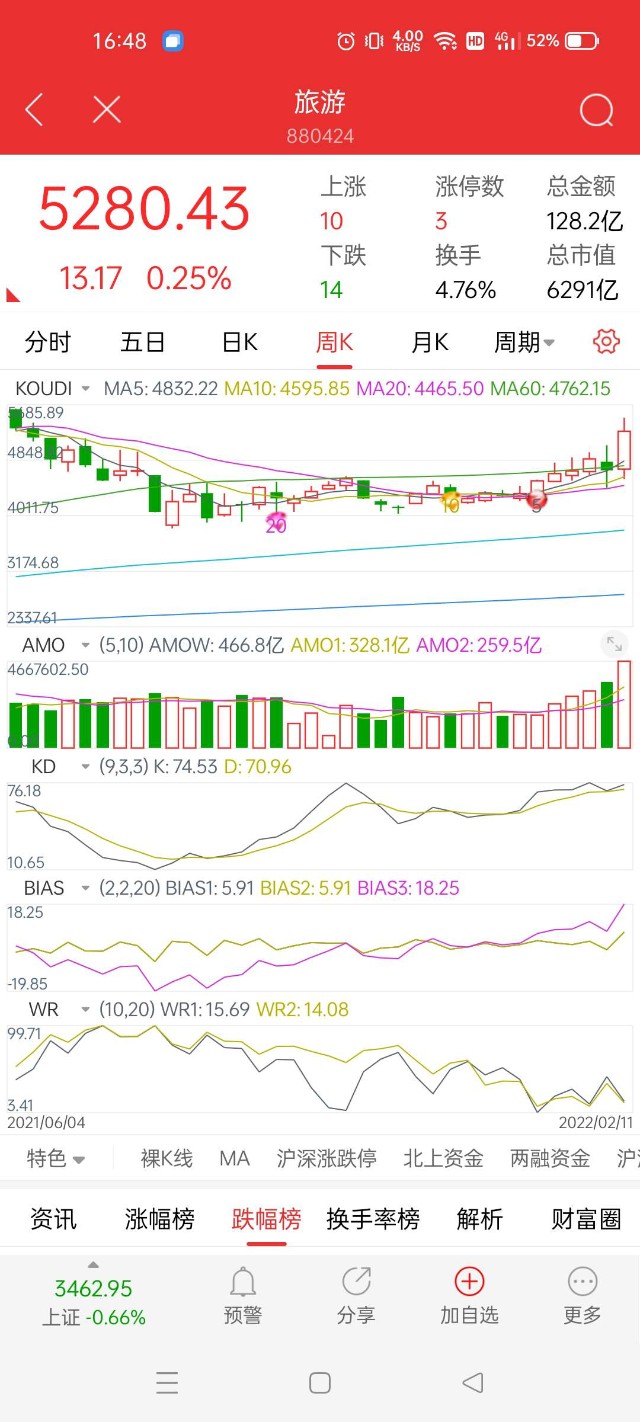
Task: Expand the AMO chart to fullscreen
Action: point(615,644)
